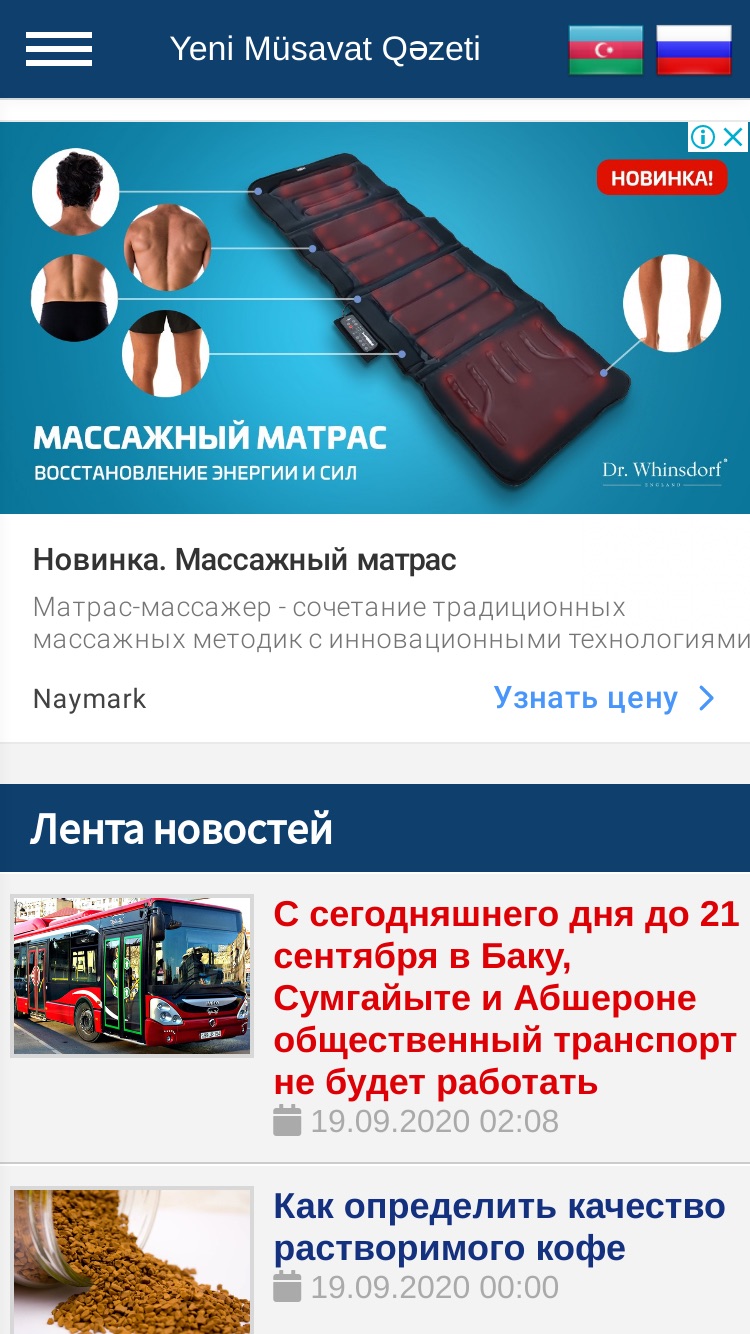Viewport: 750px width, 1334px height.
Task: Open the hamburger drawer menu
Action: [x=59, y=49]
